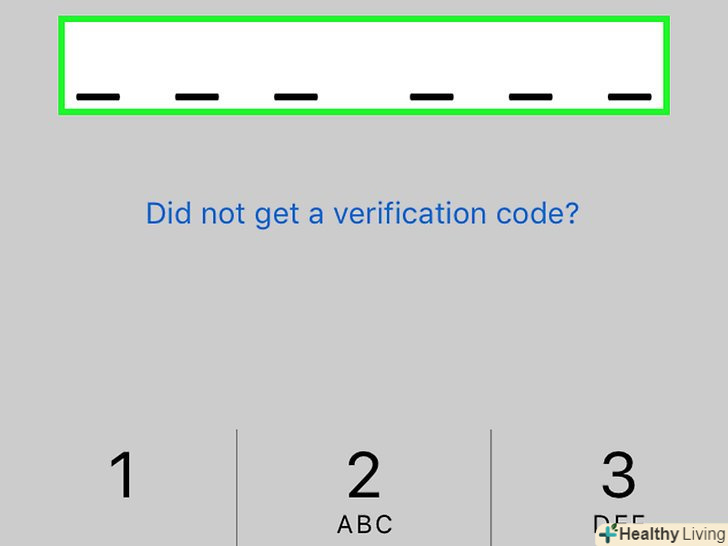Tap the 3 key on the keypad
This screenshot has height=546, width=728.
617,482
